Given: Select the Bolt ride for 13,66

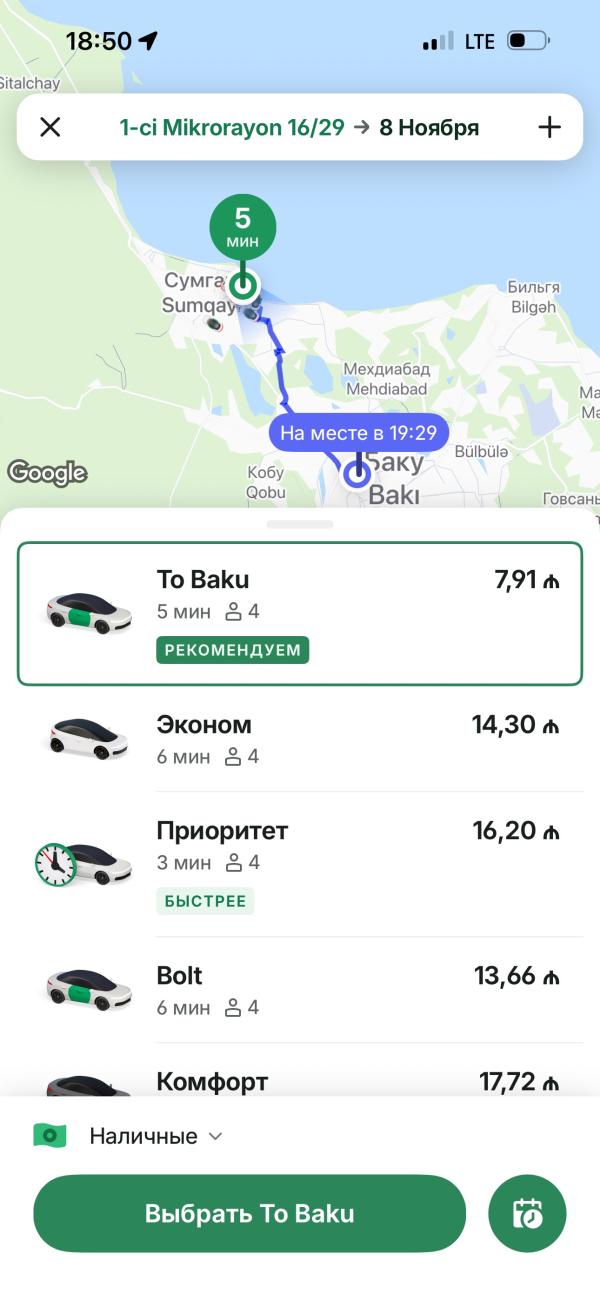Looking at the screenshot, I should pos(300,990).
